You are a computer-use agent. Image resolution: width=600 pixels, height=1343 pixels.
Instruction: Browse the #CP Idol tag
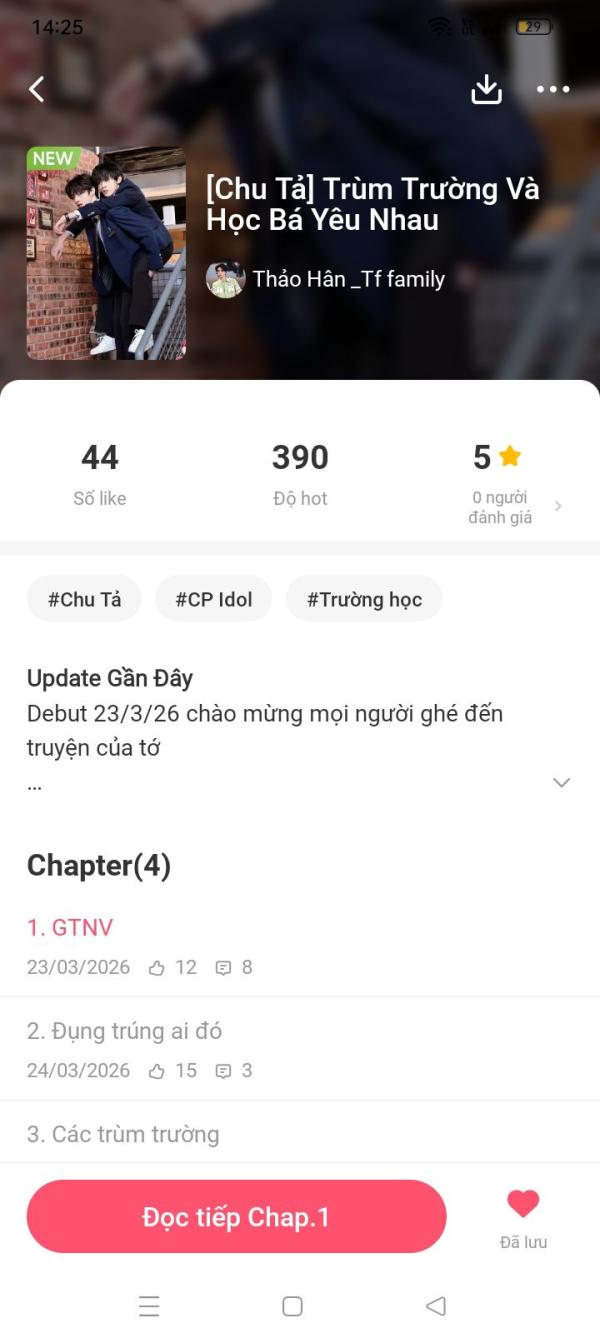click(x=213, y=599)
